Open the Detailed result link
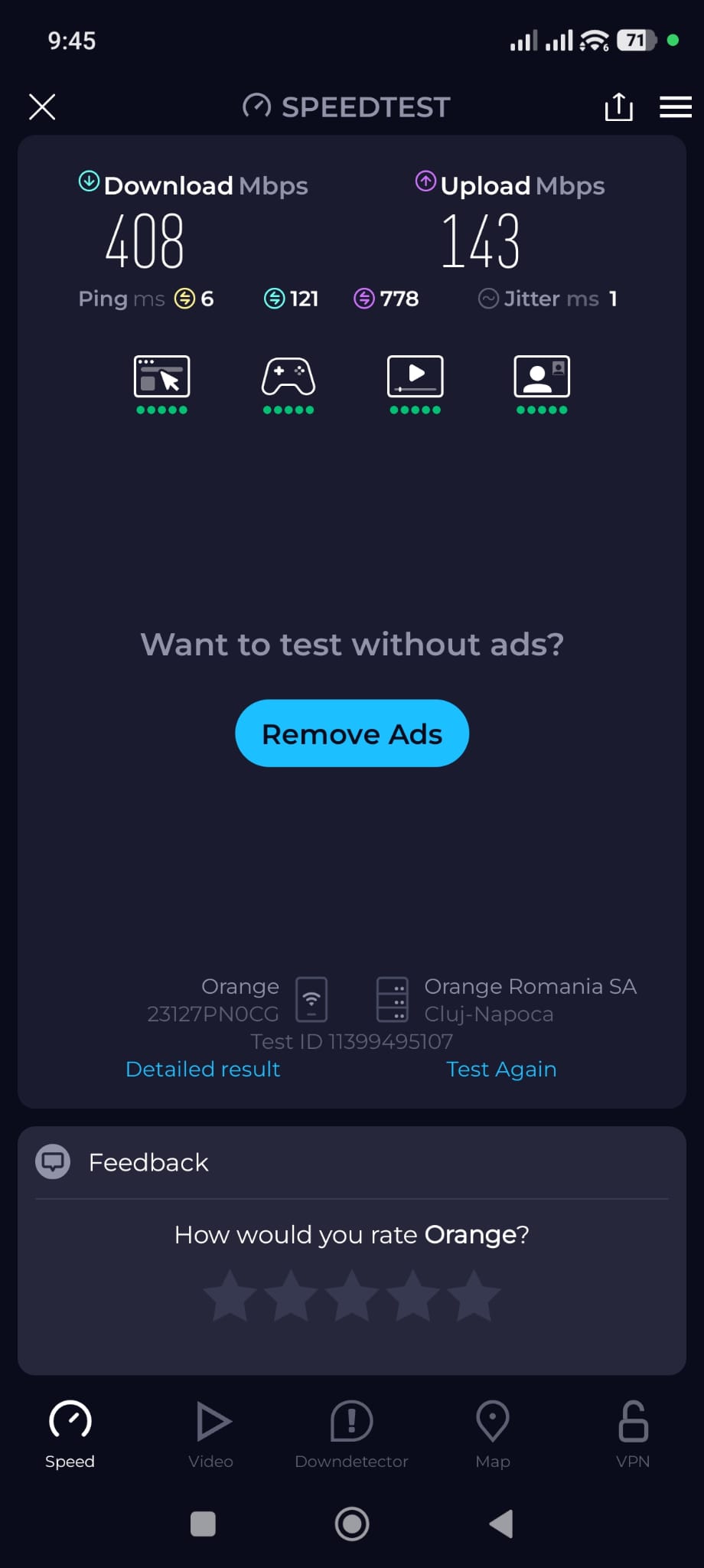This screenshot has height=1568, width=704. tap(203, 1069)
